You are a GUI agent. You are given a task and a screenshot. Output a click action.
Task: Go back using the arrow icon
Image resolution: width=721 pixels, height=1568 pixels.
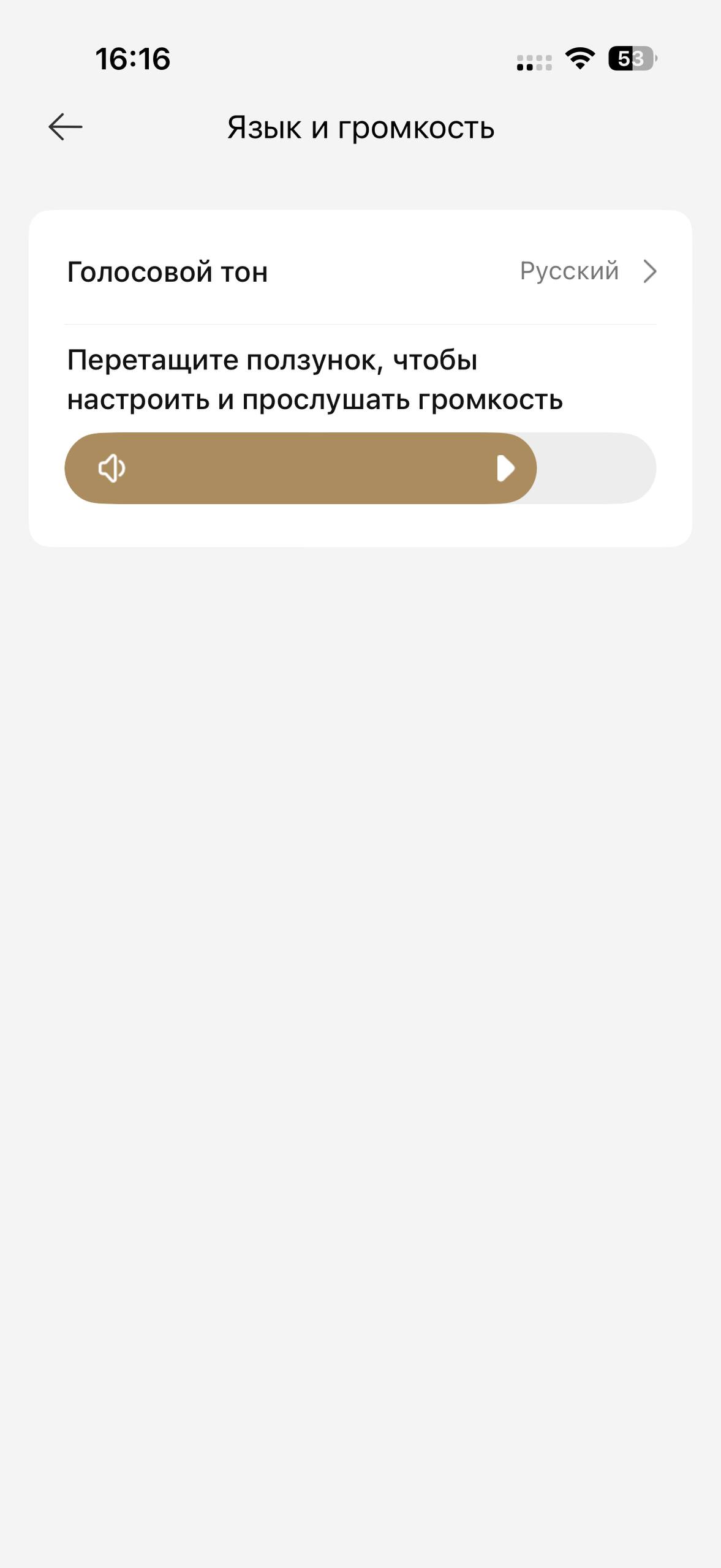coord(66,127)
